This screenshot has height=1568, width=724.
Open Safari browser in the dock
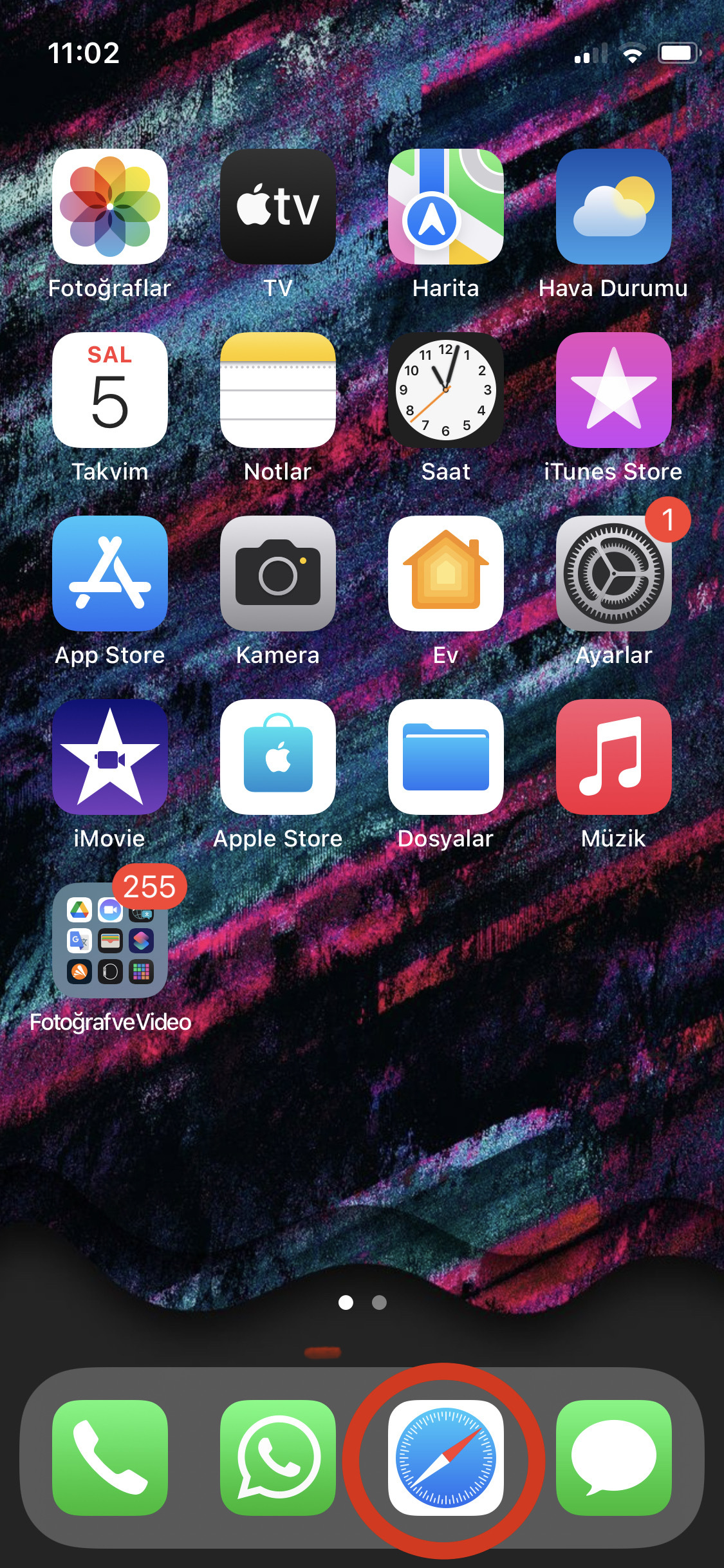[x=446, y=1458]
